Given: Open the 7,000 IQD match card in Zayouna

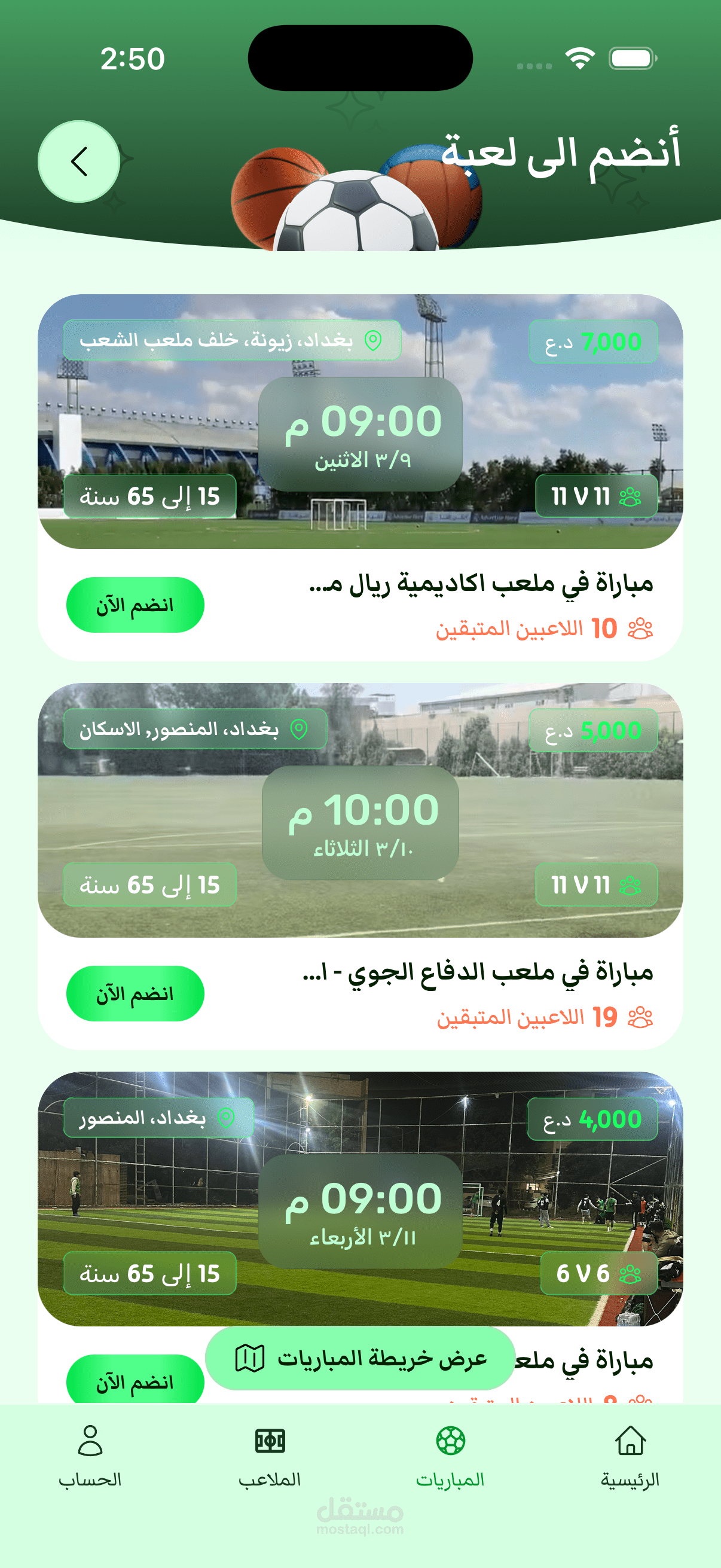Looking at the screenshot, I should (360, 478).
